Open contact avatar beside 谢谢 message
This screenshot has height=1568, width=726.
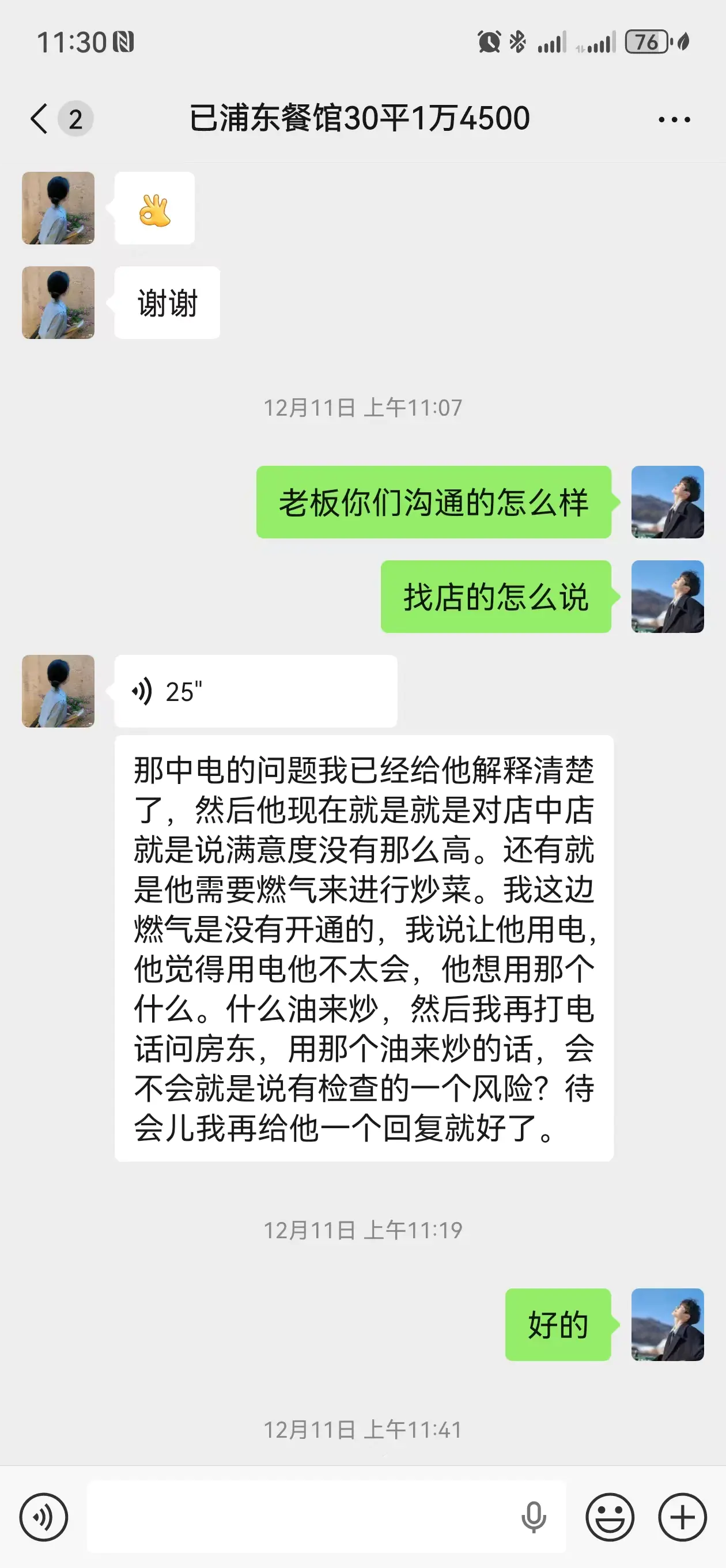58,303
